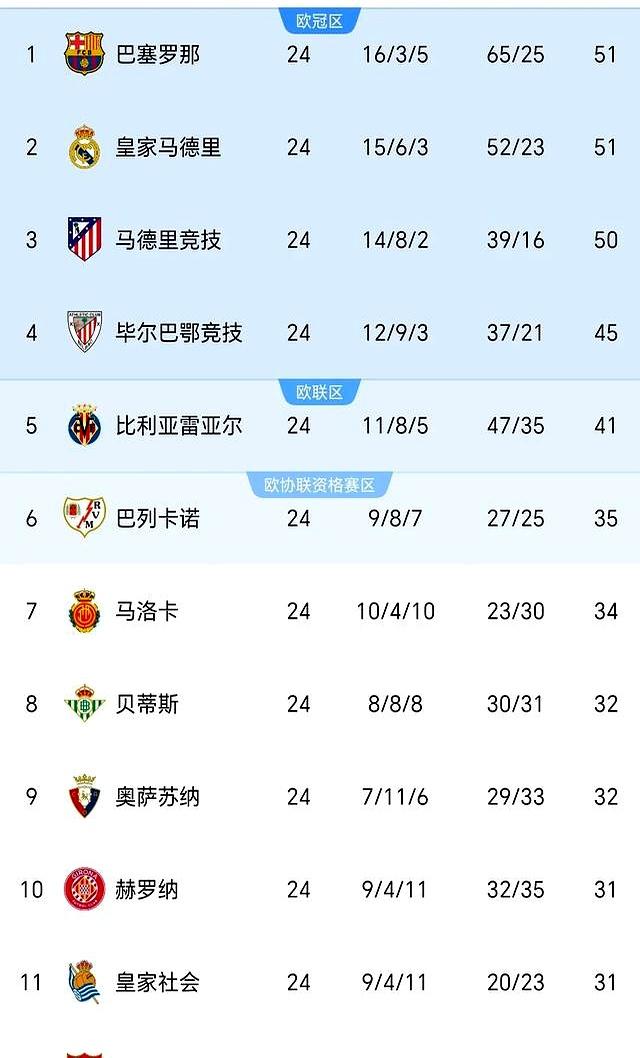Image resolution: width=640 pixels, height=1058 pixels.
Task: Open the 赫罗纳 team row
Action: coord(320,889)
